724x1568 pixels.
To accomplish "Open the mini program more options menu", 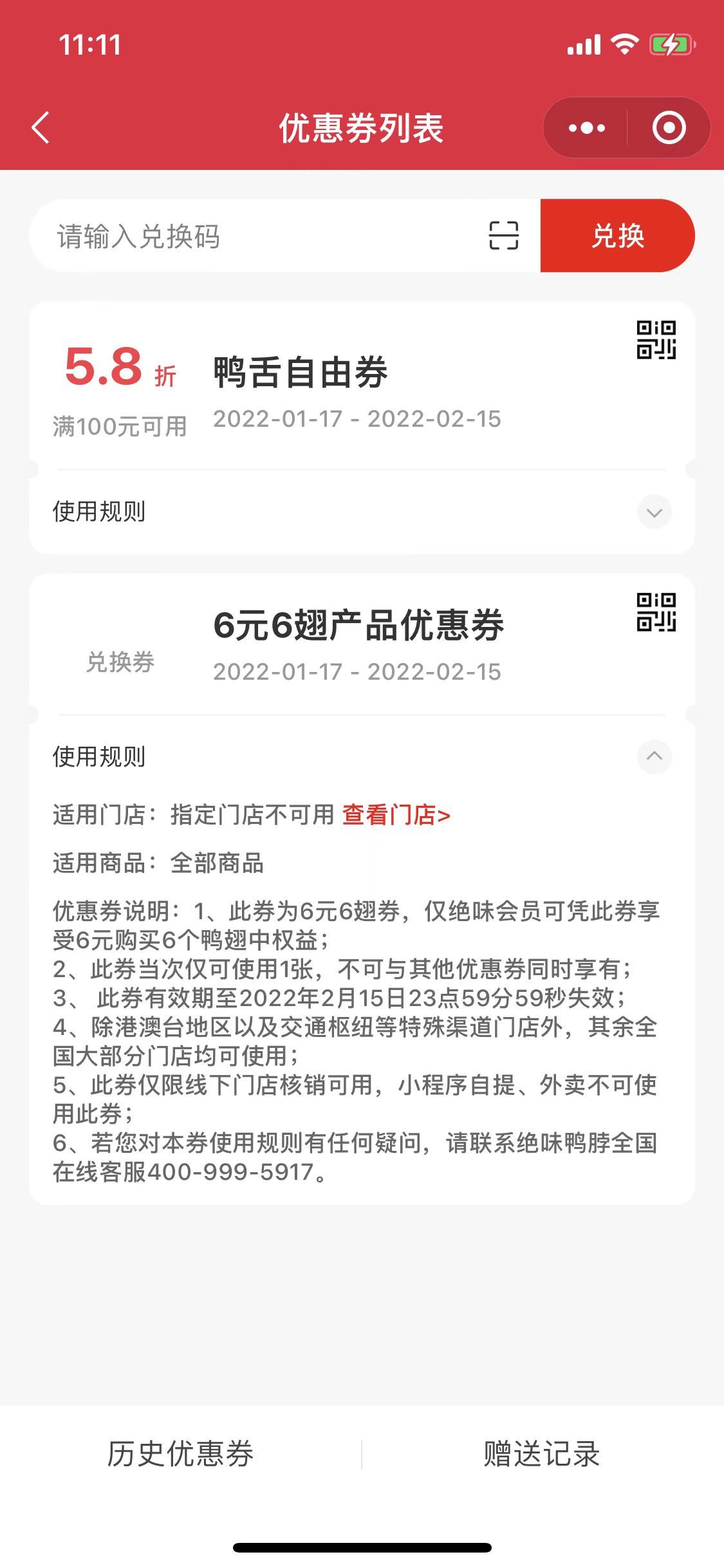I will 586,127.
